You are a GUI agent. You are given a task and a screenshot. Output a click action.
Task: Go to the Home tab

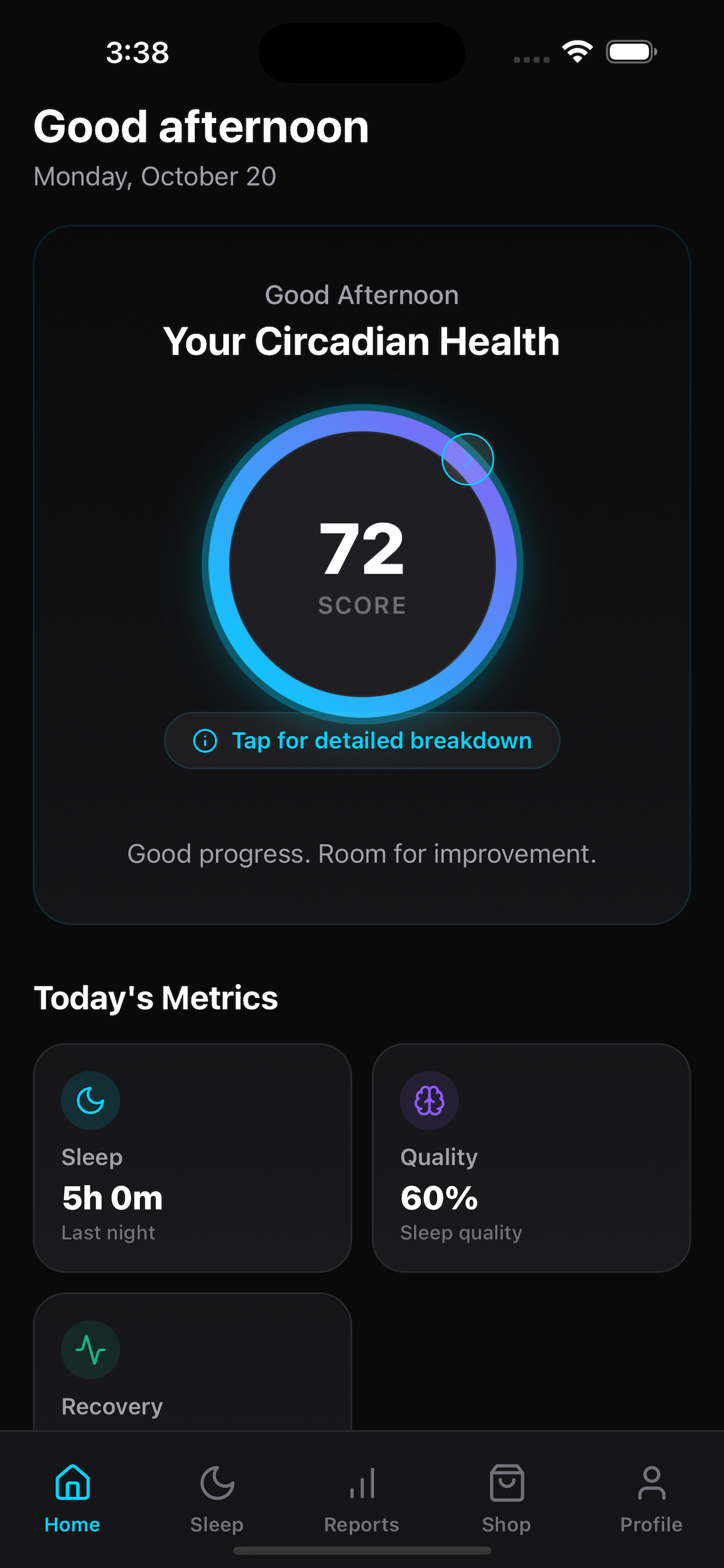pyautogui.click(x=72, y=1499)
